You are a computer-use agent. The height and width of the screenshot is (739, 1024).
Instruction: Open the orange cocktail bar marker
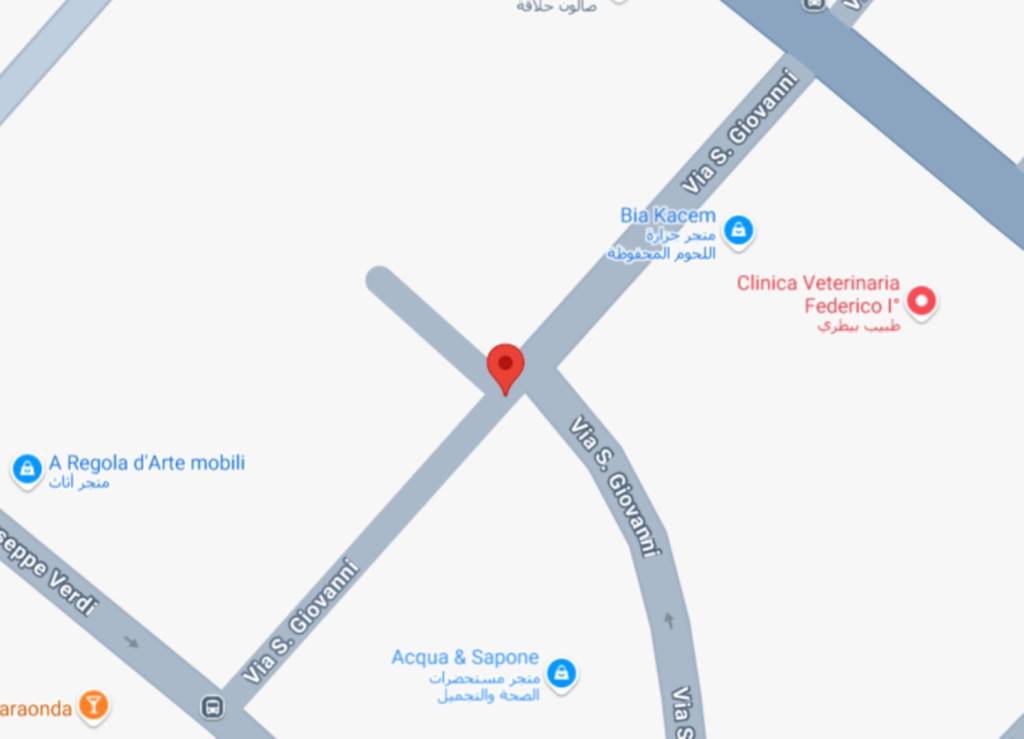click(x=93, y=705)
